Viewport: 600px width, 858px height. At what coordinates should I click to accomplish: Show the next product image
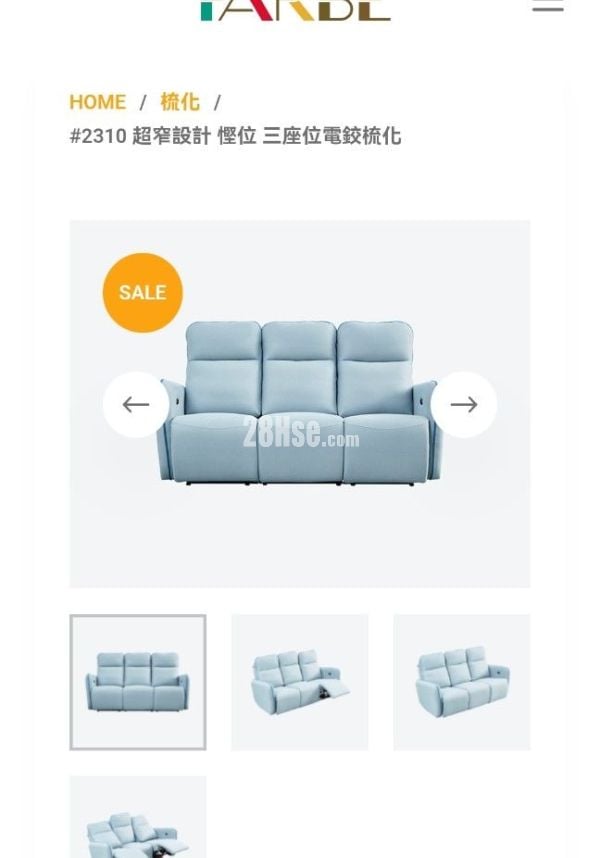pos(464,404)
